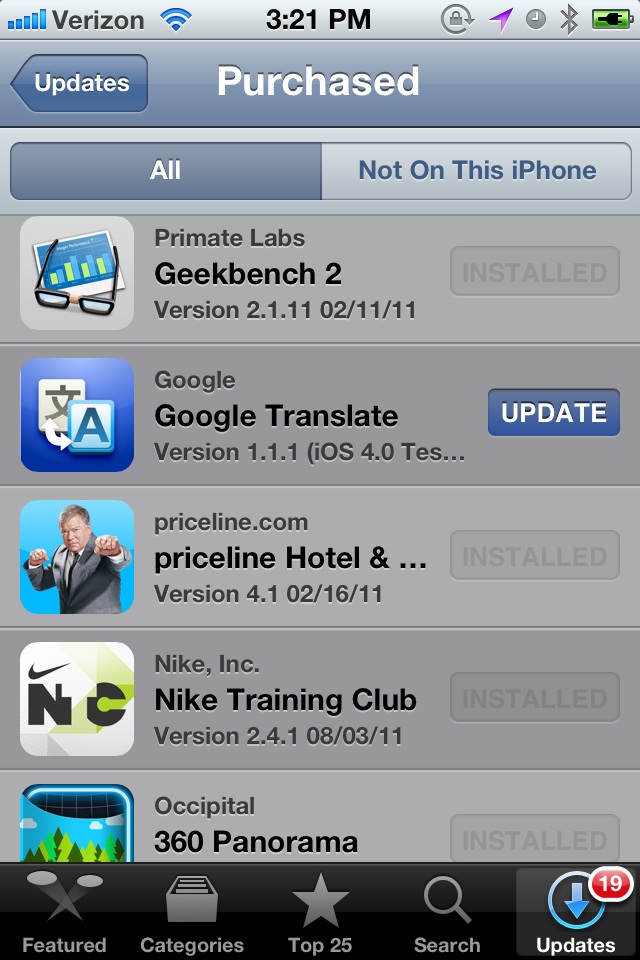
Task: Select the All segment
Action: 166,171
